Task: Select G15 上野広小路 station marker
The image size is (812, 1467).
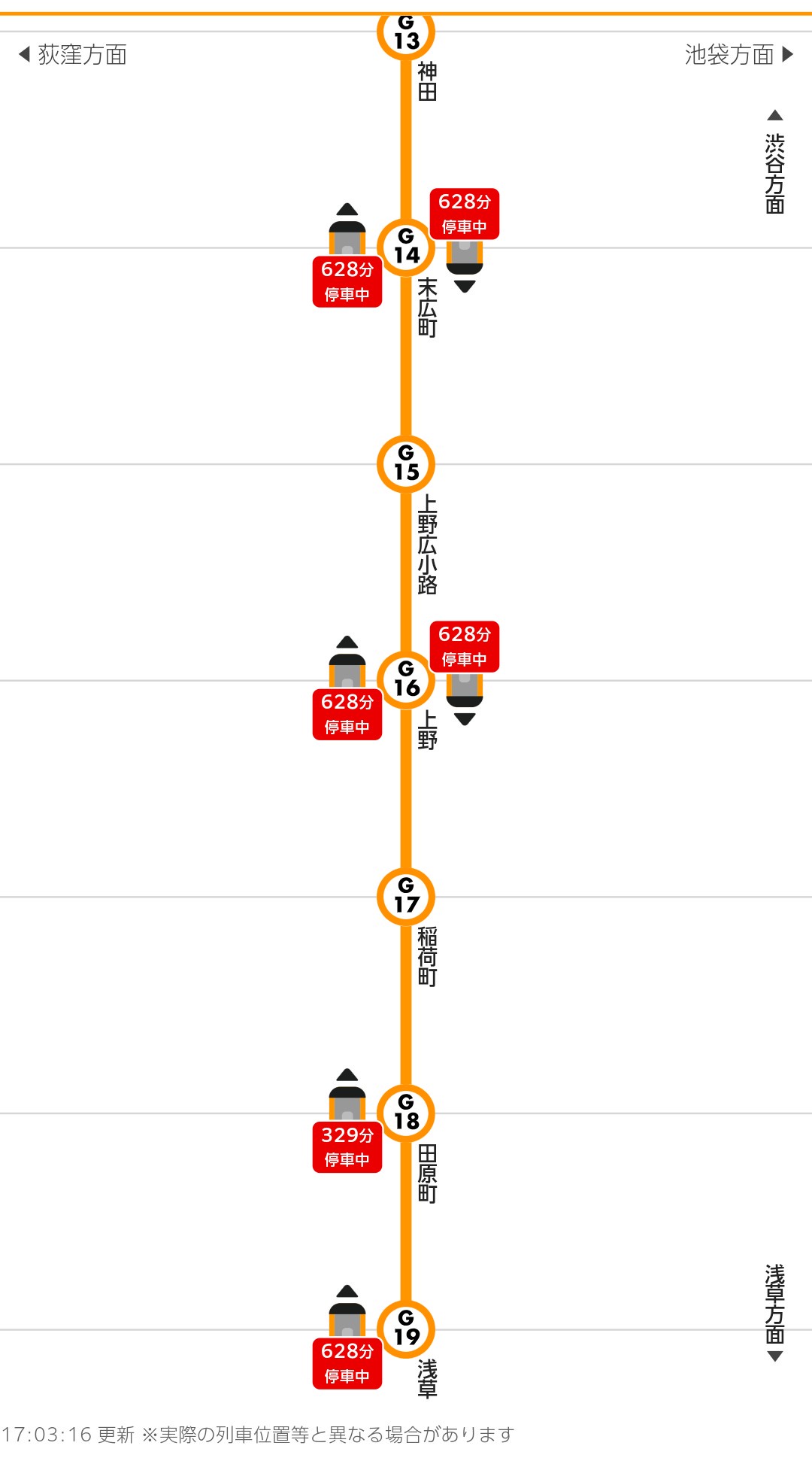Action: pyautogui.click(x=406, y=464)
